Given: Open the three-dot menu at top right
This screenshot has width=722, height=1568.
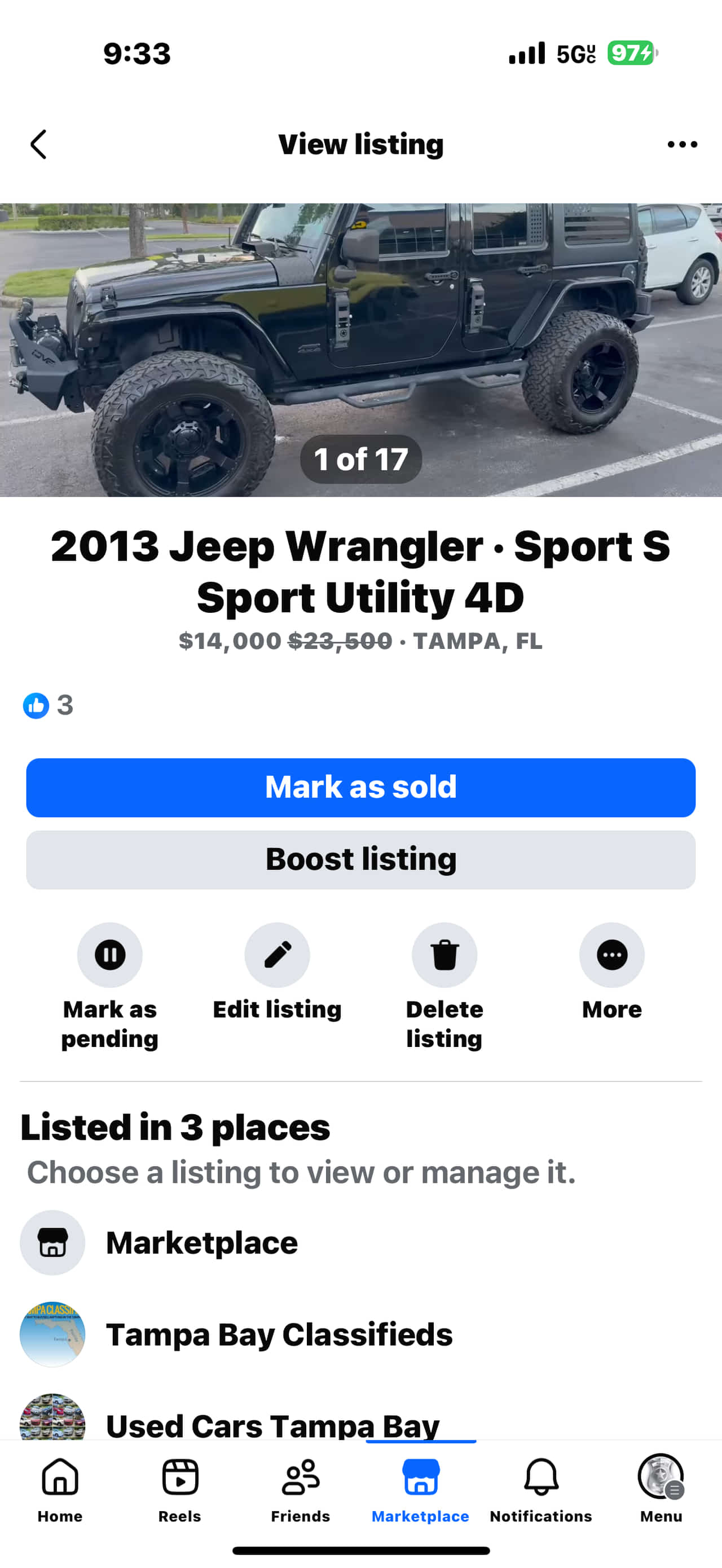Looking at the screenshot, I should (682, 144).
